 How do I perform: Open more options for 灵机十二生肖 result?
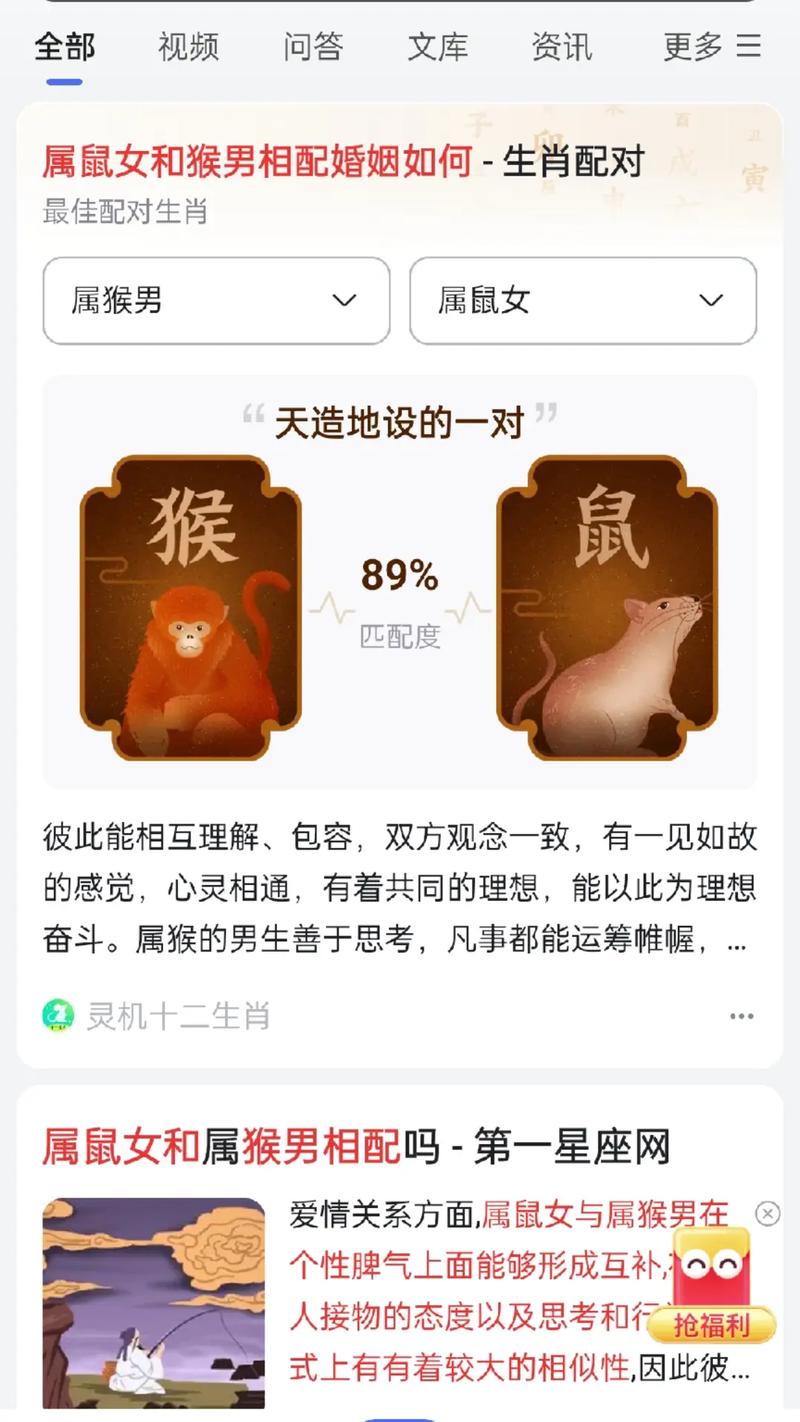click(741, 1016)
